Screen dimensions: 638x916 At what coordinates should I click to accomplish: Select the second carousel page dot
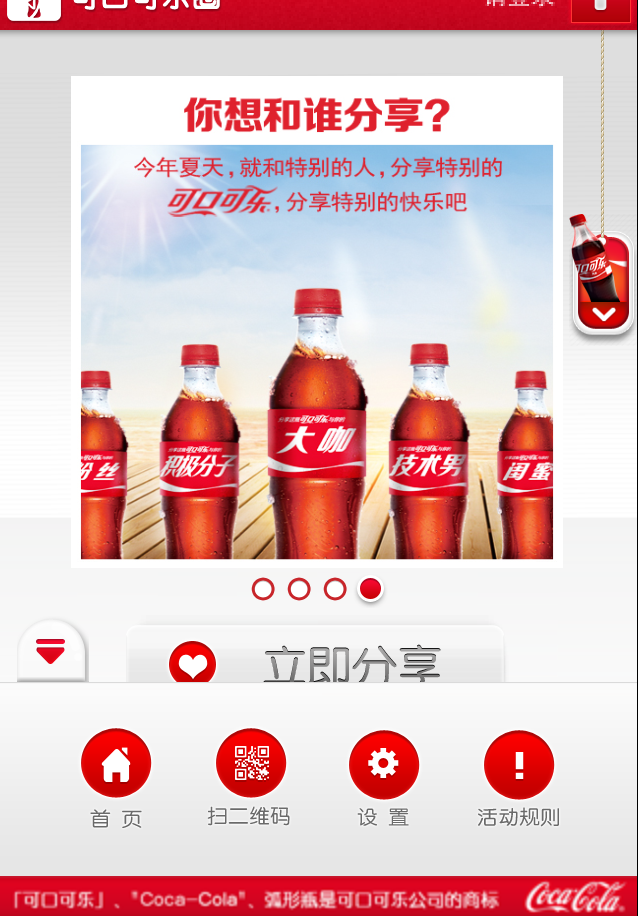pyautogui.click(x=299, y=589)
